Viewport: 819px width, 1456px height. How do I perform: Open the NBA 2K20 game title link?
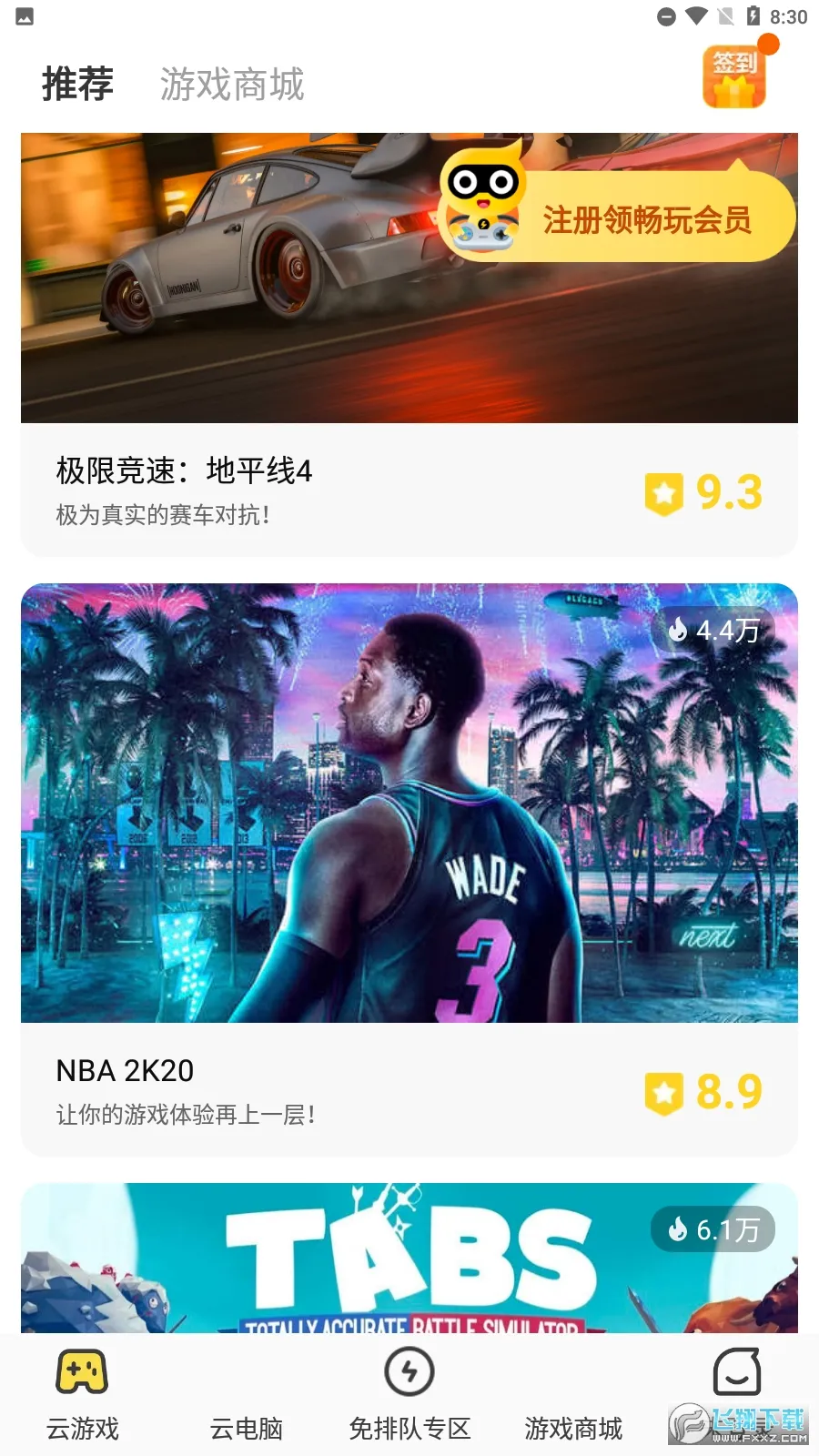(124, 1071)
